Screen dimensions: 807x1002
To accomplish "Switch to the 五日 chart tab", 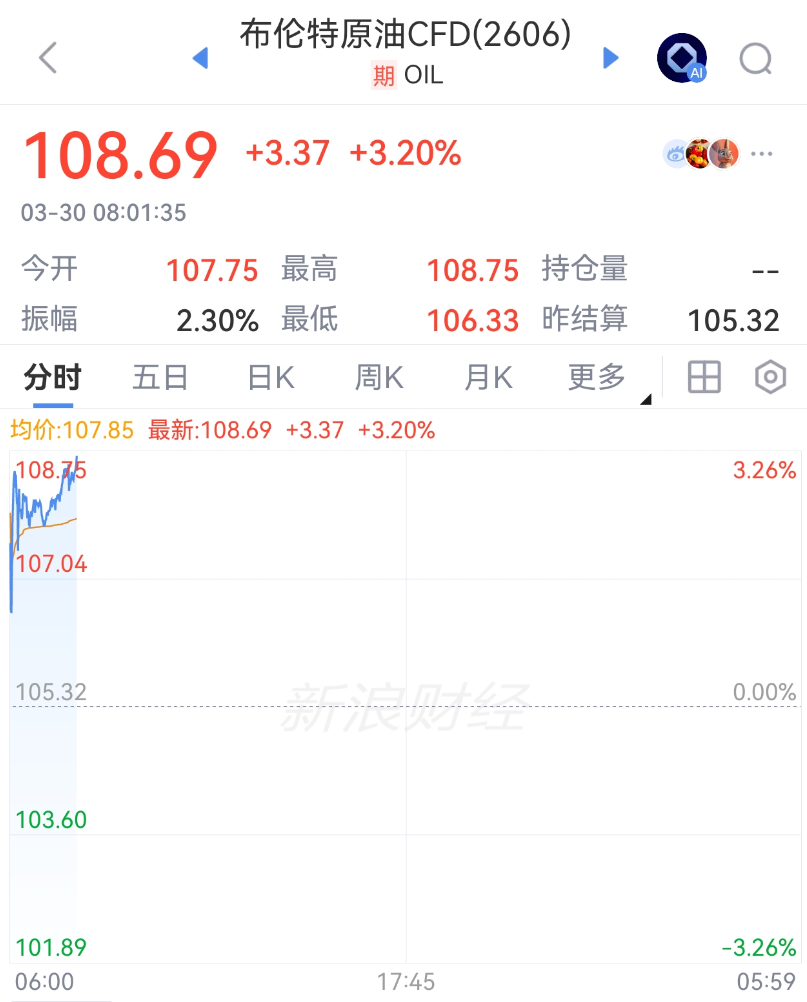I will click(160, 378).
